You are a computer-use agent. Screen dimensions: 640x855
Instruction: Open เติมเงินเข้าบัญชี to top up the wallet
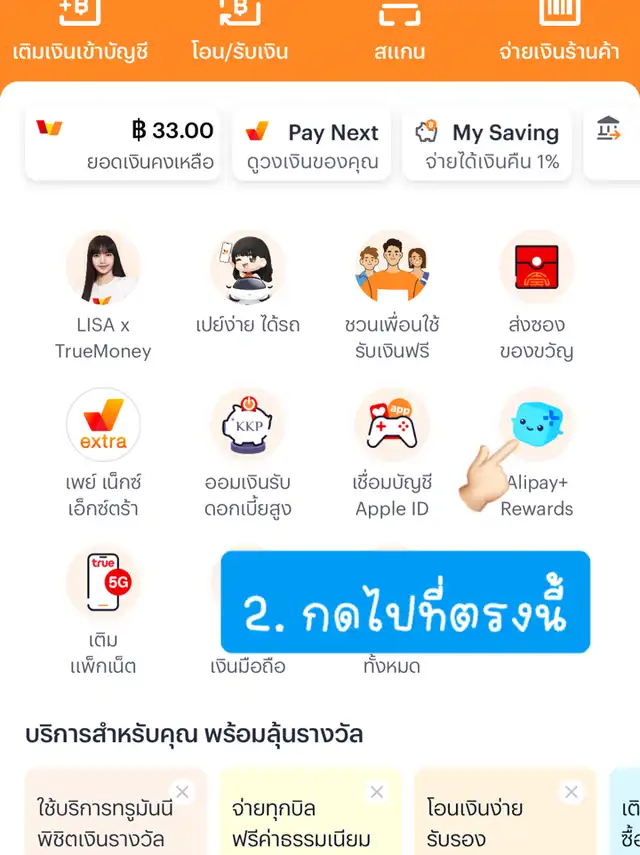pos(80,32)
